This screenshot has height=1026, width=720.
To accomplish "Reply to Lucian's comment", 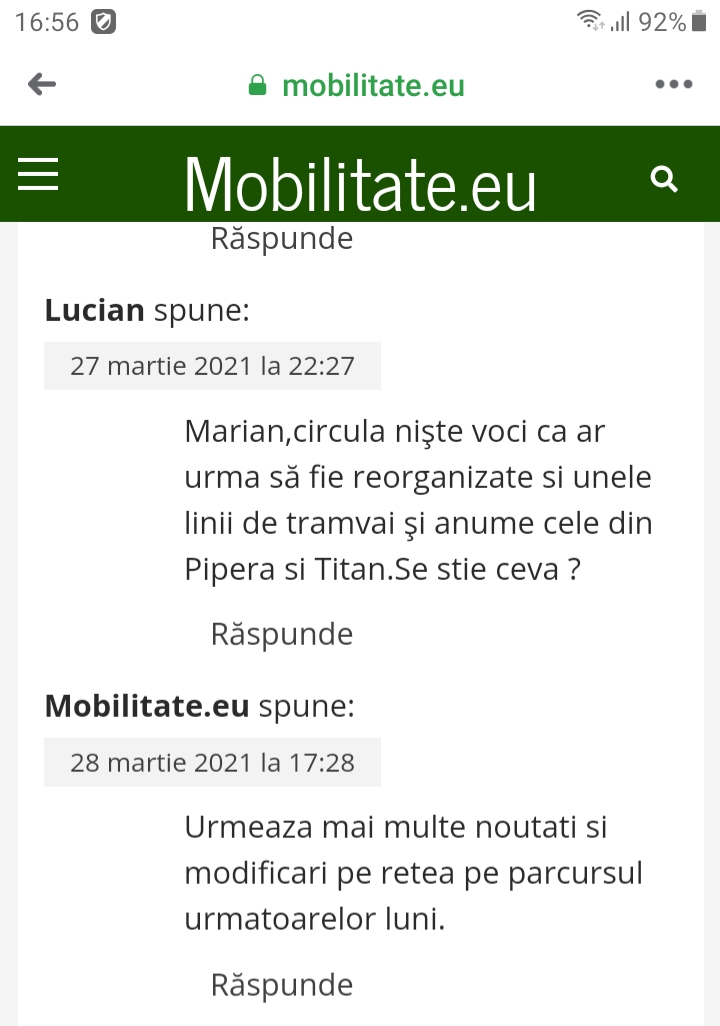I will click(x=281, y=634).
